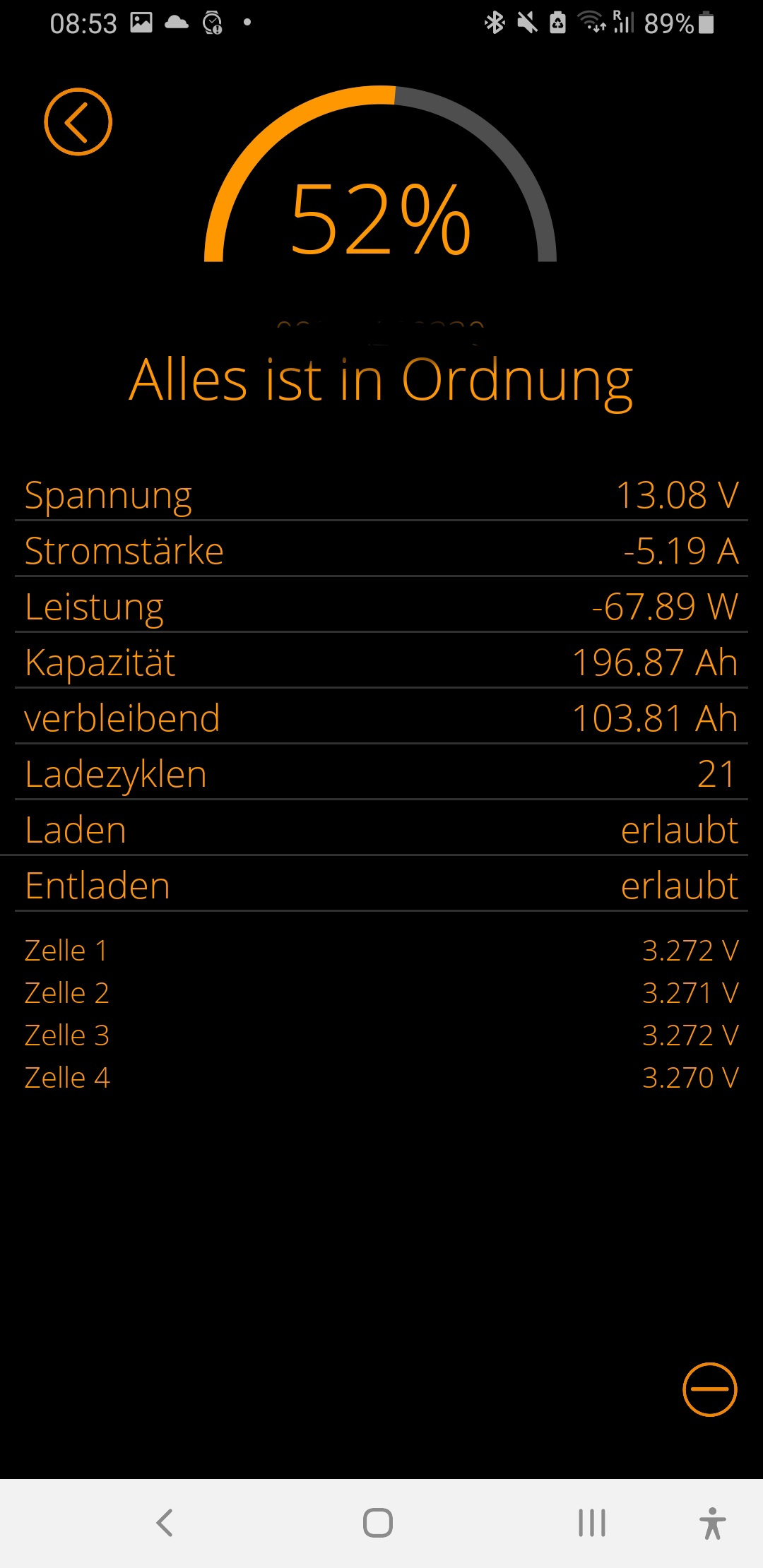This screenshot has width=763, height=1568.
Task: Go back with the system navigation arrow
Action: (165, 1523)
